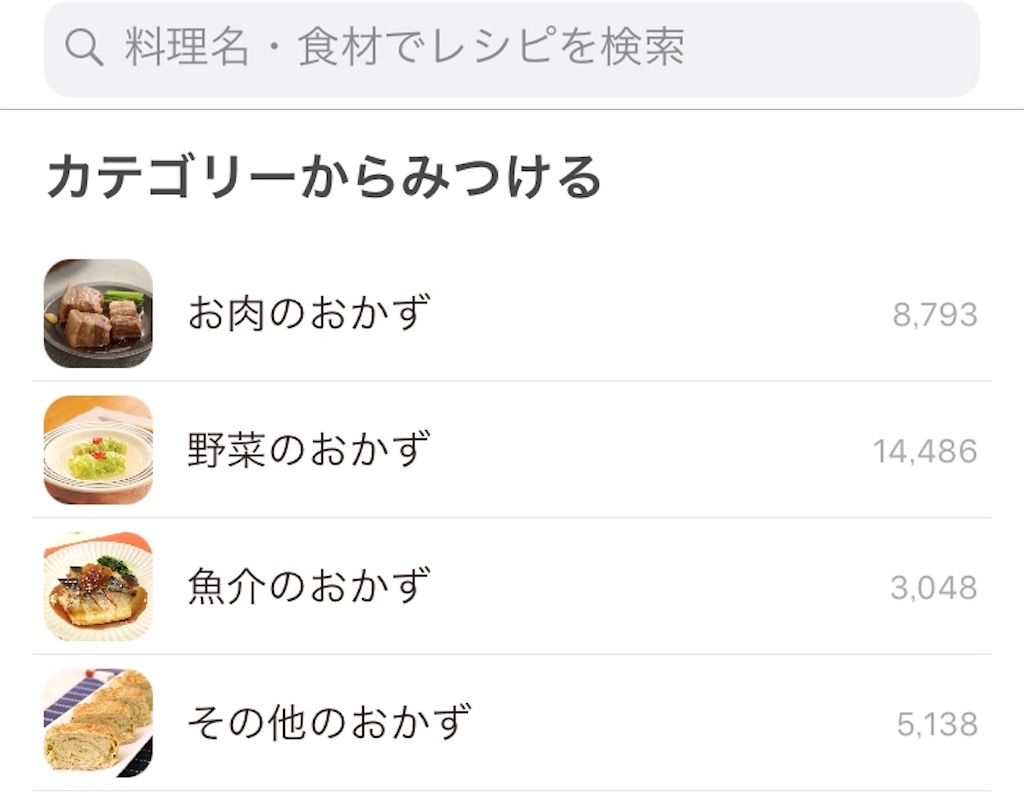The width and height of the screenshot is (1024, 801).
Task: Tap the recipe search field
Action: pos(511,47)
